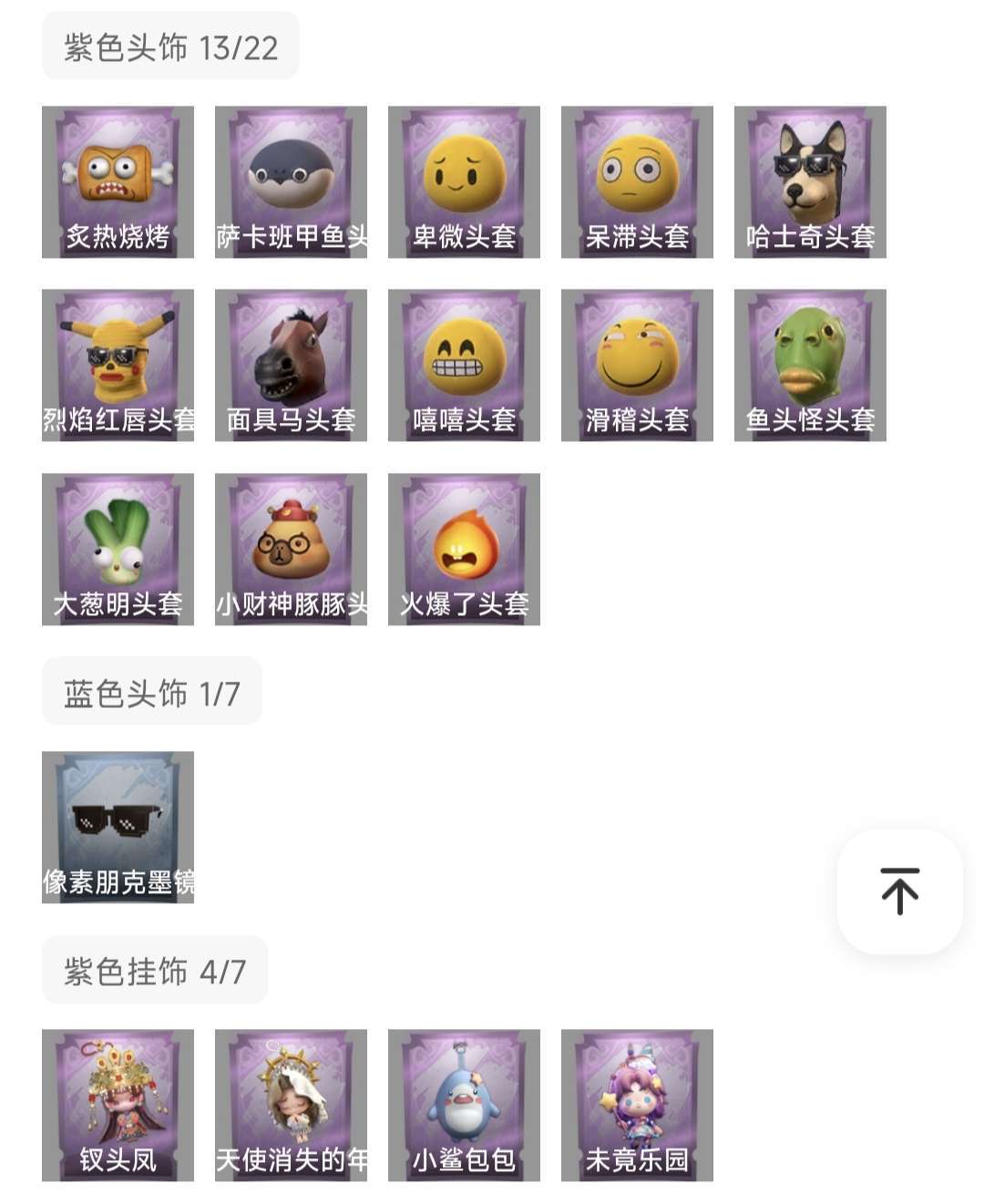The width and height of the screenshot is (984, 1204).
Task: Select the 滑稽头套 smirking emoji headwear
Action: click(x=636, y=363)
